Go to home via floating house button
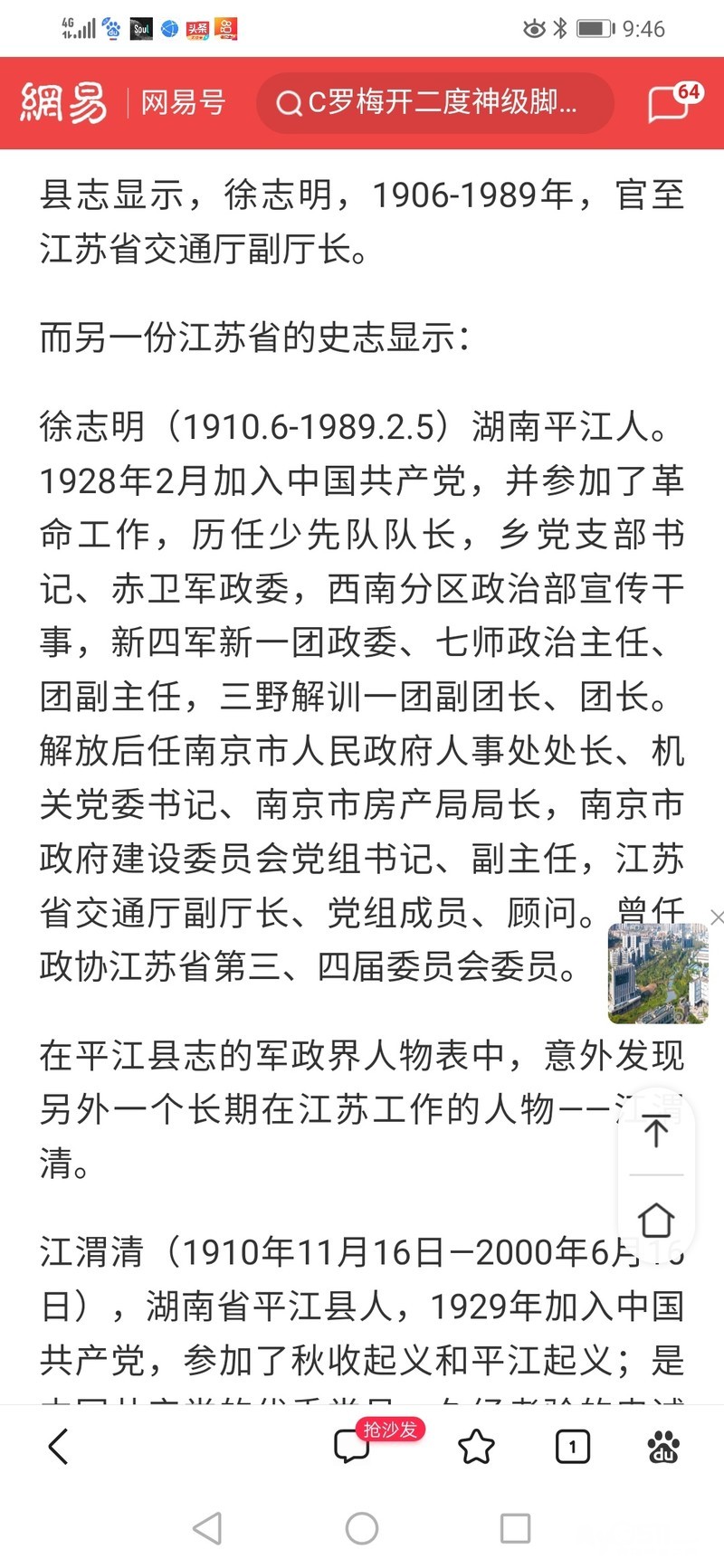Image resolution: width=724 pixels, height=1568 pixels. pyautogui.click(x=656, y=1220)
